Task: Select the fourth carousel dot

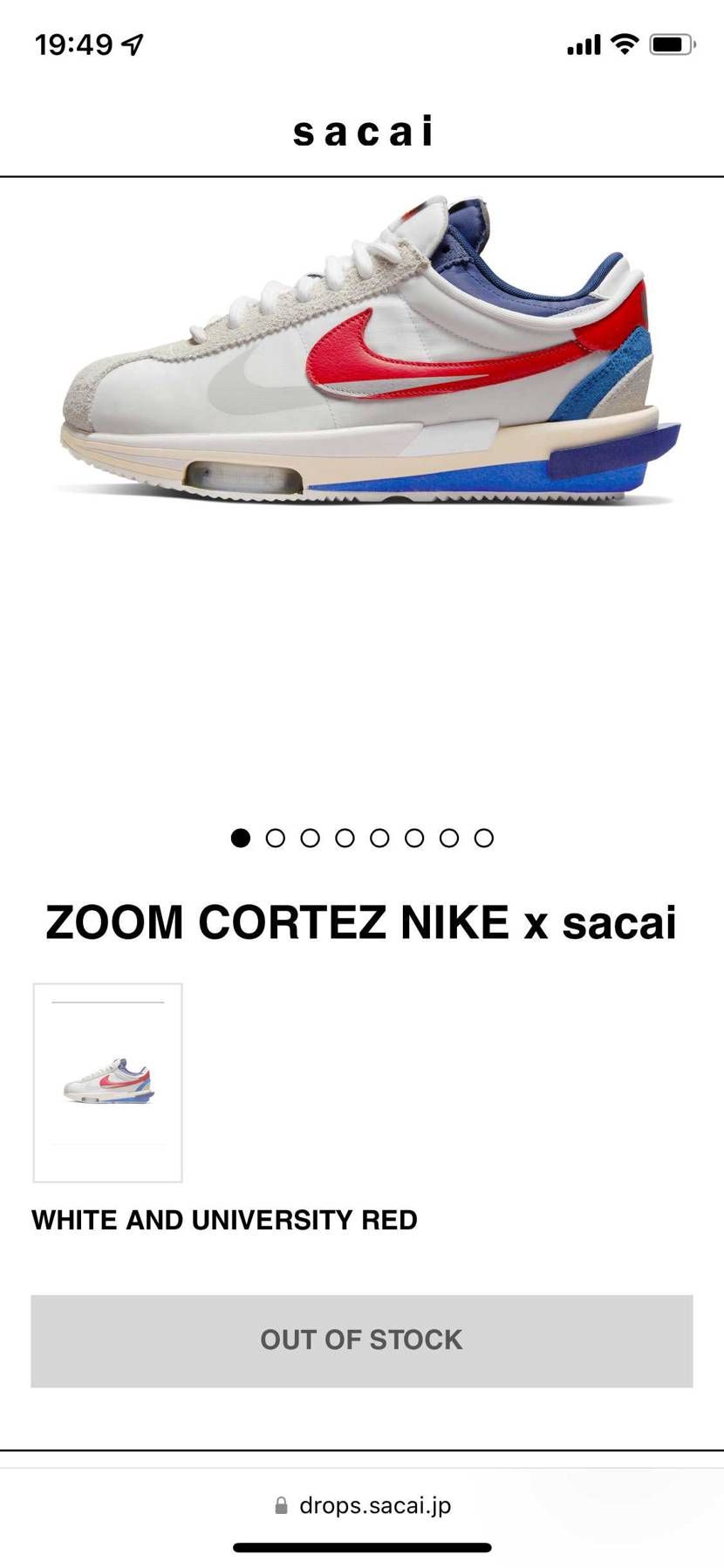Action: pos(345,837)
